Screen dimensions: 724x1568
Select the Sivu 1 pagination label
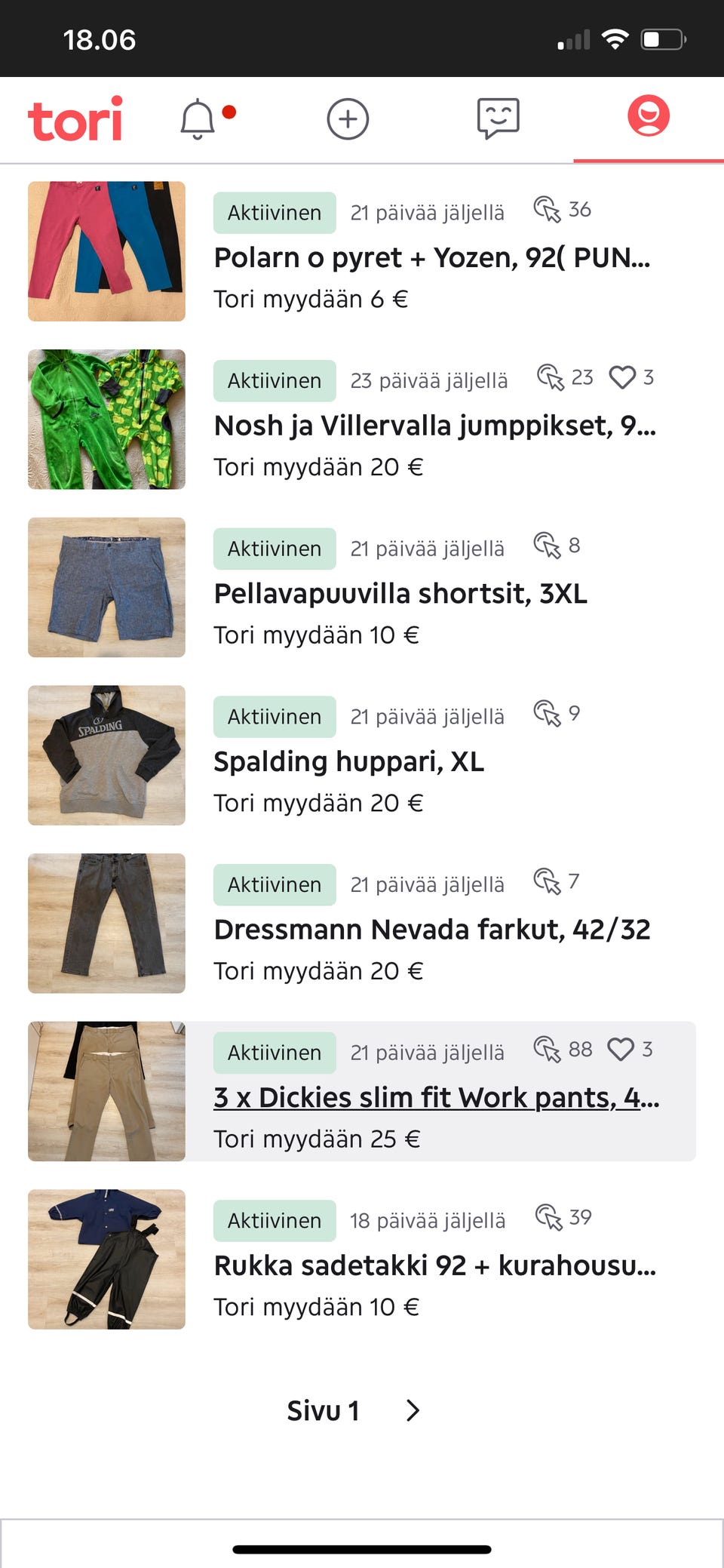(323, 1410)
